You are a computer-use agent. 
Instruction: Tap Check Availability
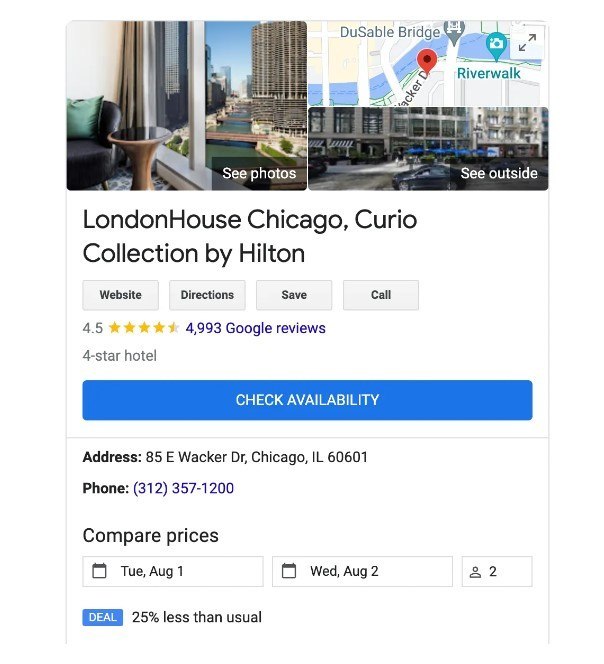click(x=307, y=400)
